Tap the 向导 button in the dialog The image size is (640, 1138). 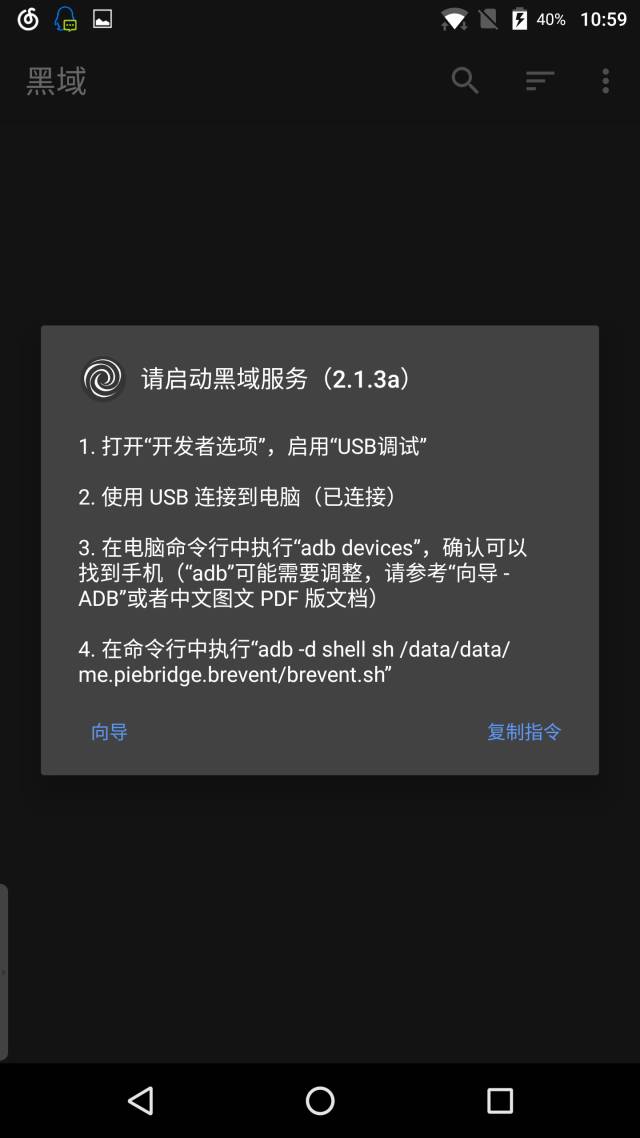(x=109, y=732)
